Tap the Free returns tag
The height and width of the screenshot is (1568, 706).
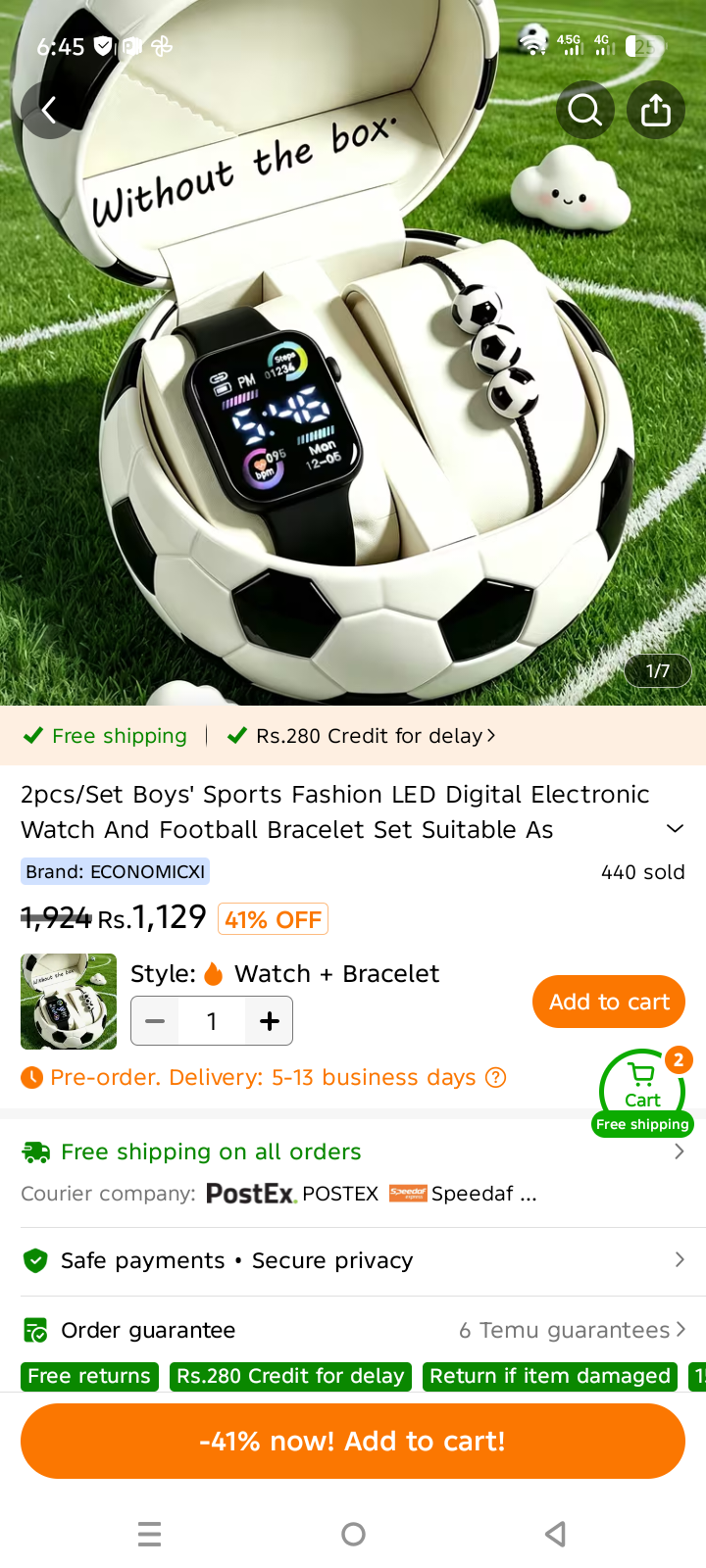pyautogui.click(x=89, y=1376)
